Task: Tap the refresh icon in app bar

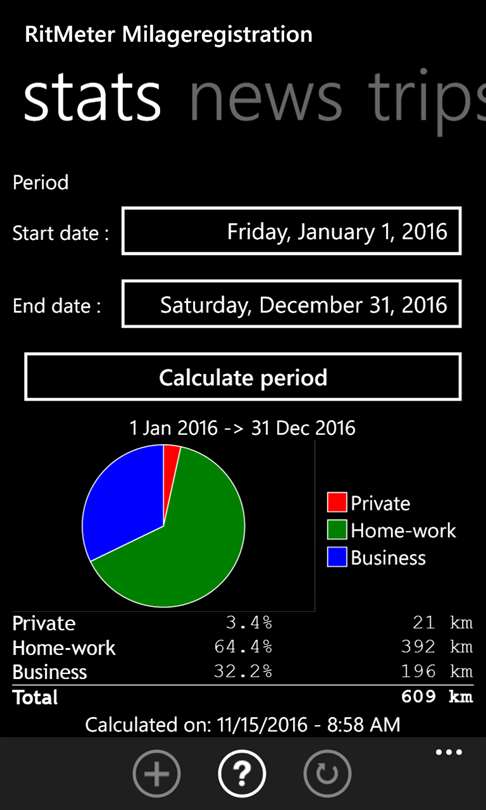Action: (x=327, y=774)
